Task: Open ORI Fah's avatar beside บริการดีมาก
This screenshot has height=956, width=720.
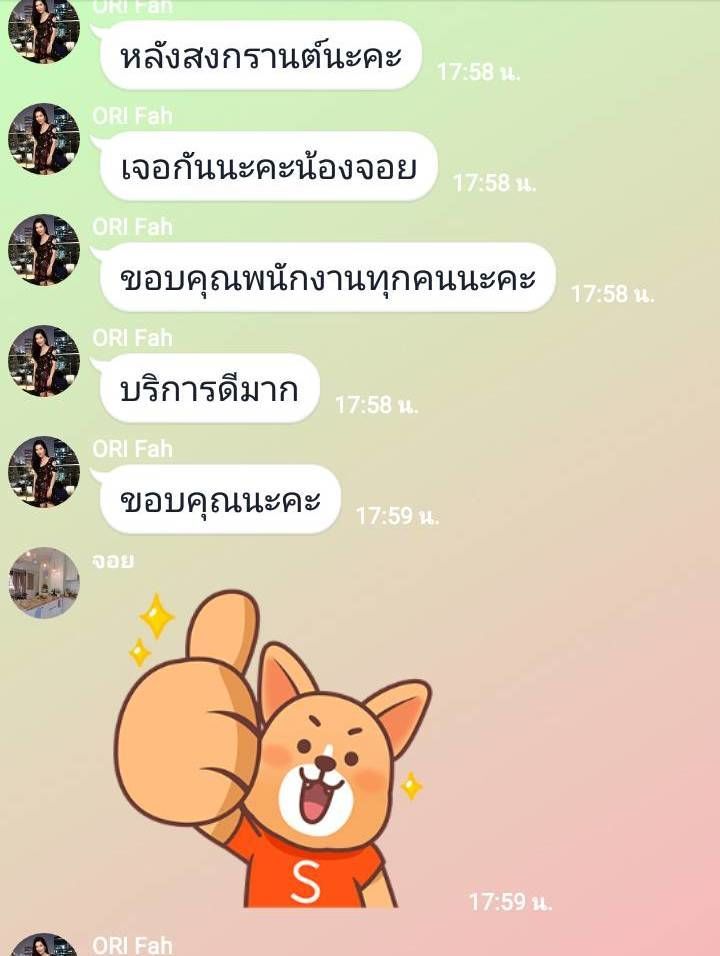Action: [x=44, y=361]
